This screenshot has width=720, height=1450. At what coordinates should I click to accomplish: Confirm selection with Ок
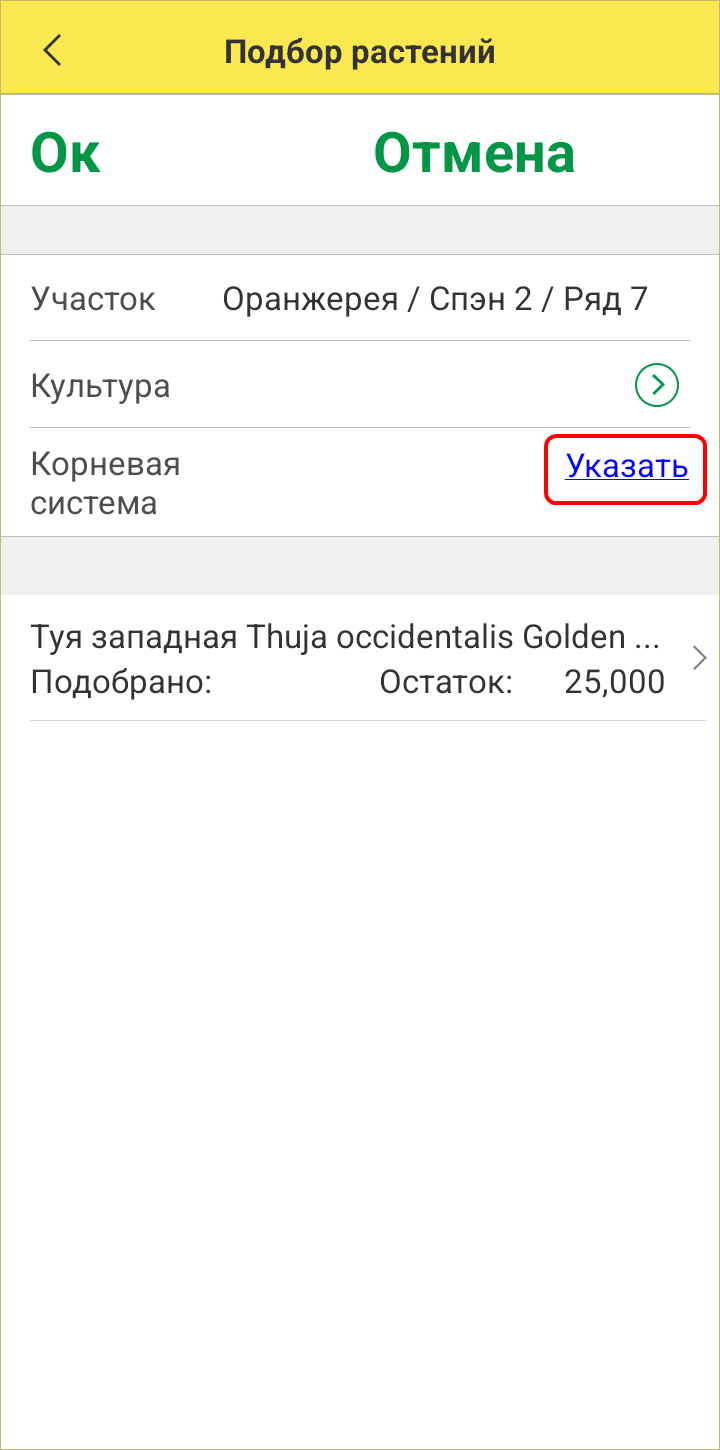(66, 154)
